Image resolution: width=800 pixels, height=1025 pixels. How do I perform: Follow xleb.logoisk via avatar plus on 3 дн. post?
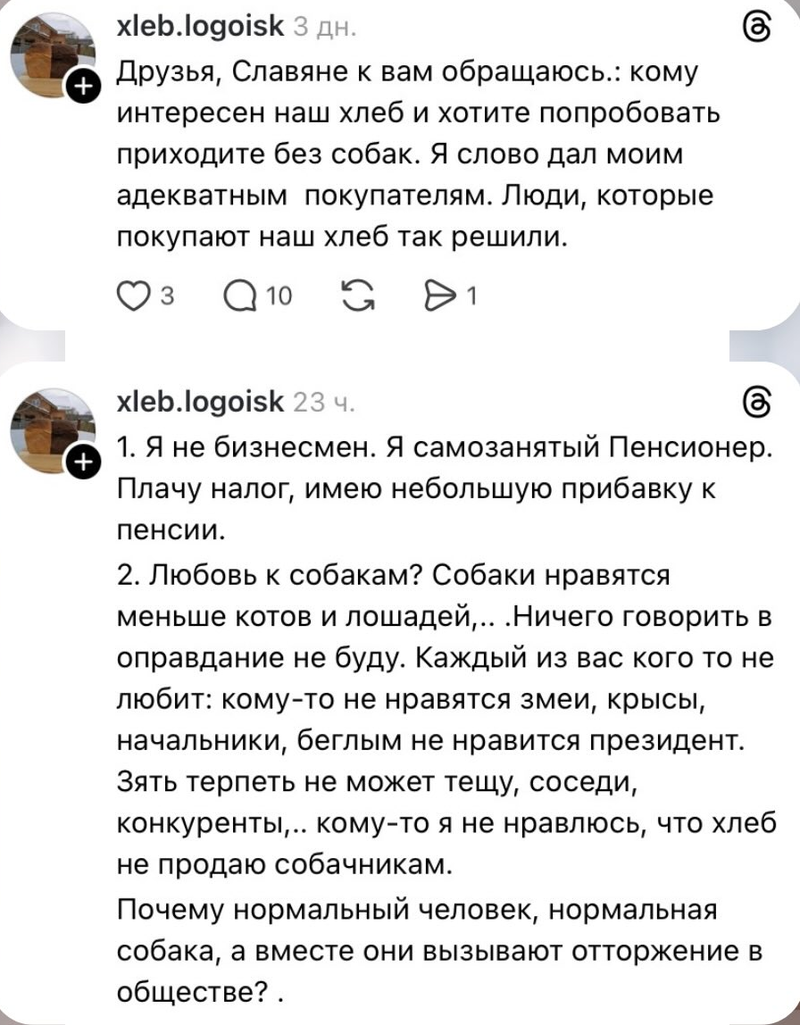pos(85,89)
